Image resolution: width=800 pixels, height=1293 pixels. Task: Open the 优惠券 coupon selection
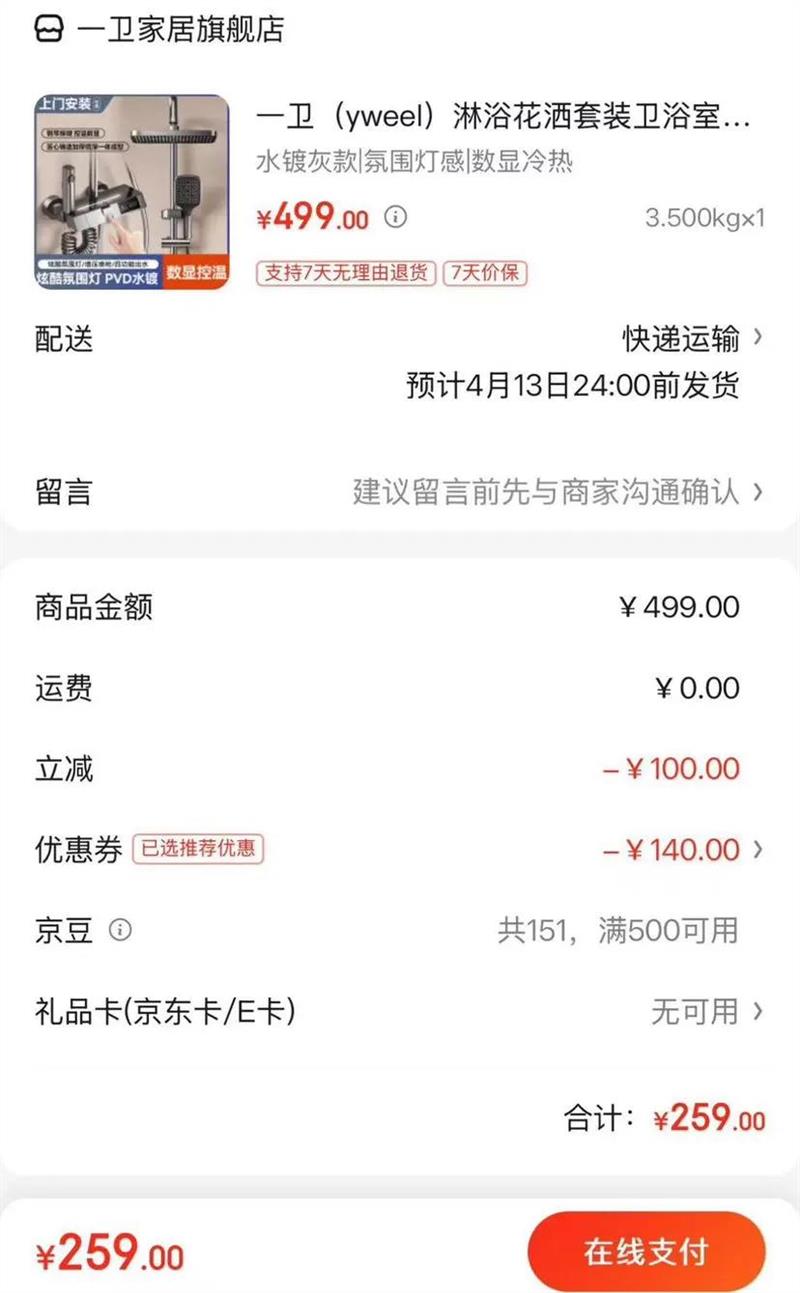point(400,850)
